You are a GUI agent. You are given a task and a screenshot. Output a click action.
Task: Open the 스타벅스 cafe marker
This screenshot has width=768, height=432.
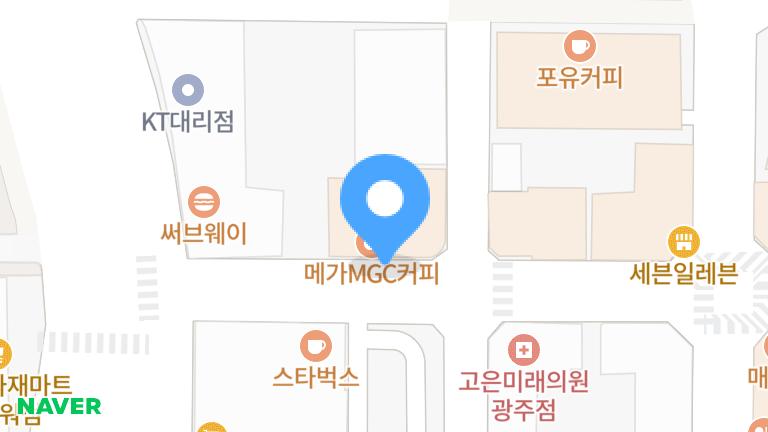(x=316, y=346)
